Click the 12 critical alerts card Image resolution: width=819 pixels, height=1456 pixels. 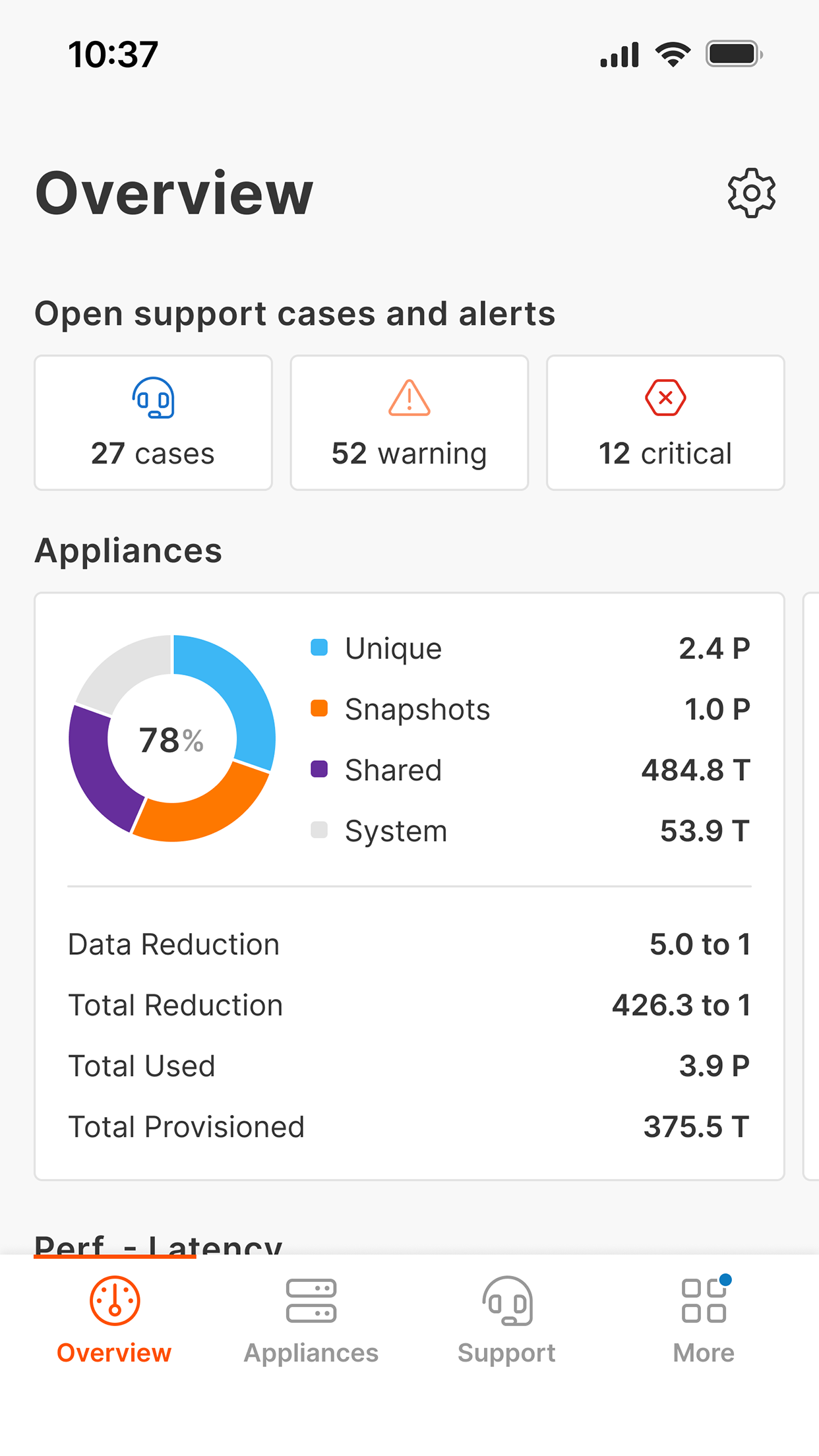[x=665, y=422]
